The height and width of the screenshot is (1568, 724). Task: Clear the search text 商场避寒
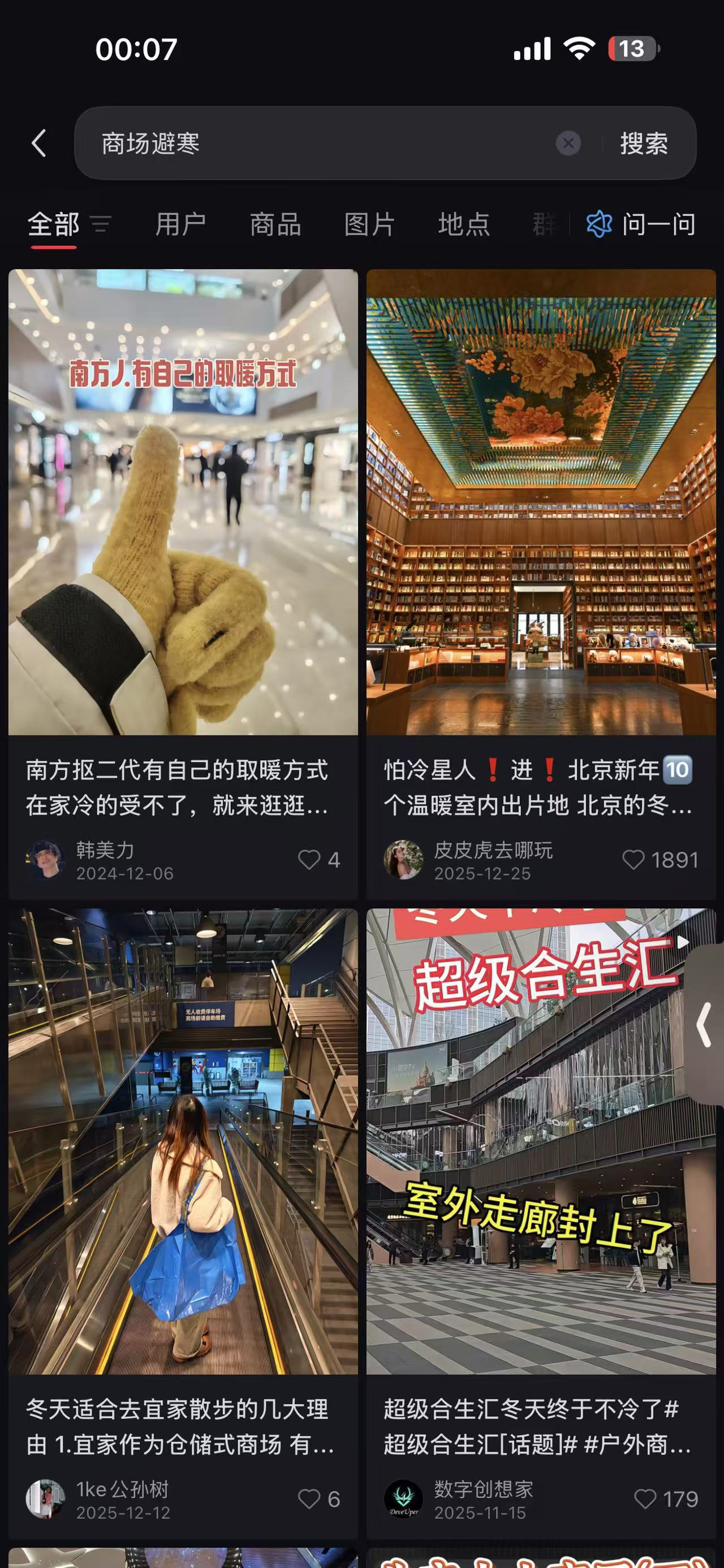tap(567, 144)
